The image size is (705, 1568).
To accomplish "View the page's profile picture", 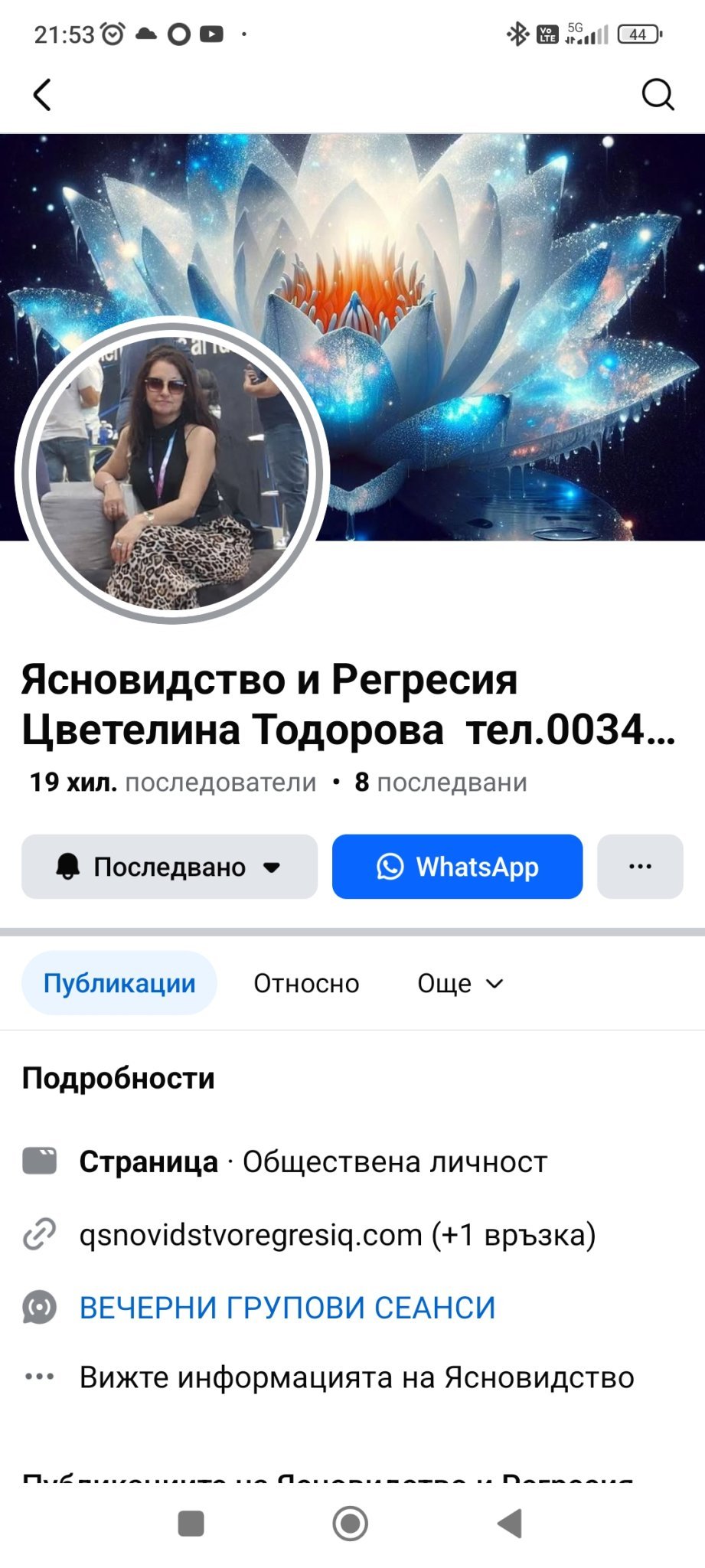I will click(171, 470).
